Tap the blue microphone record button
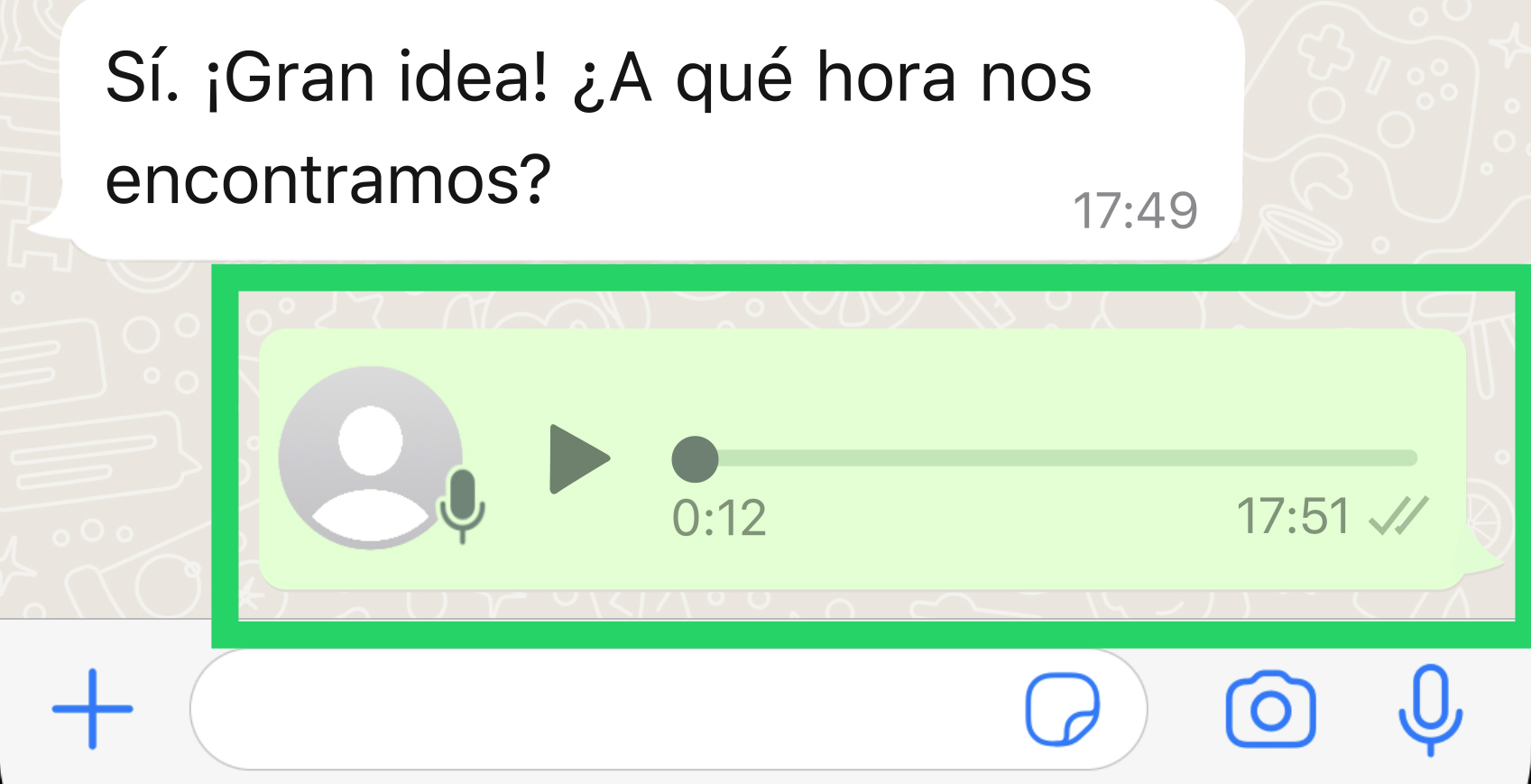 1430,709
